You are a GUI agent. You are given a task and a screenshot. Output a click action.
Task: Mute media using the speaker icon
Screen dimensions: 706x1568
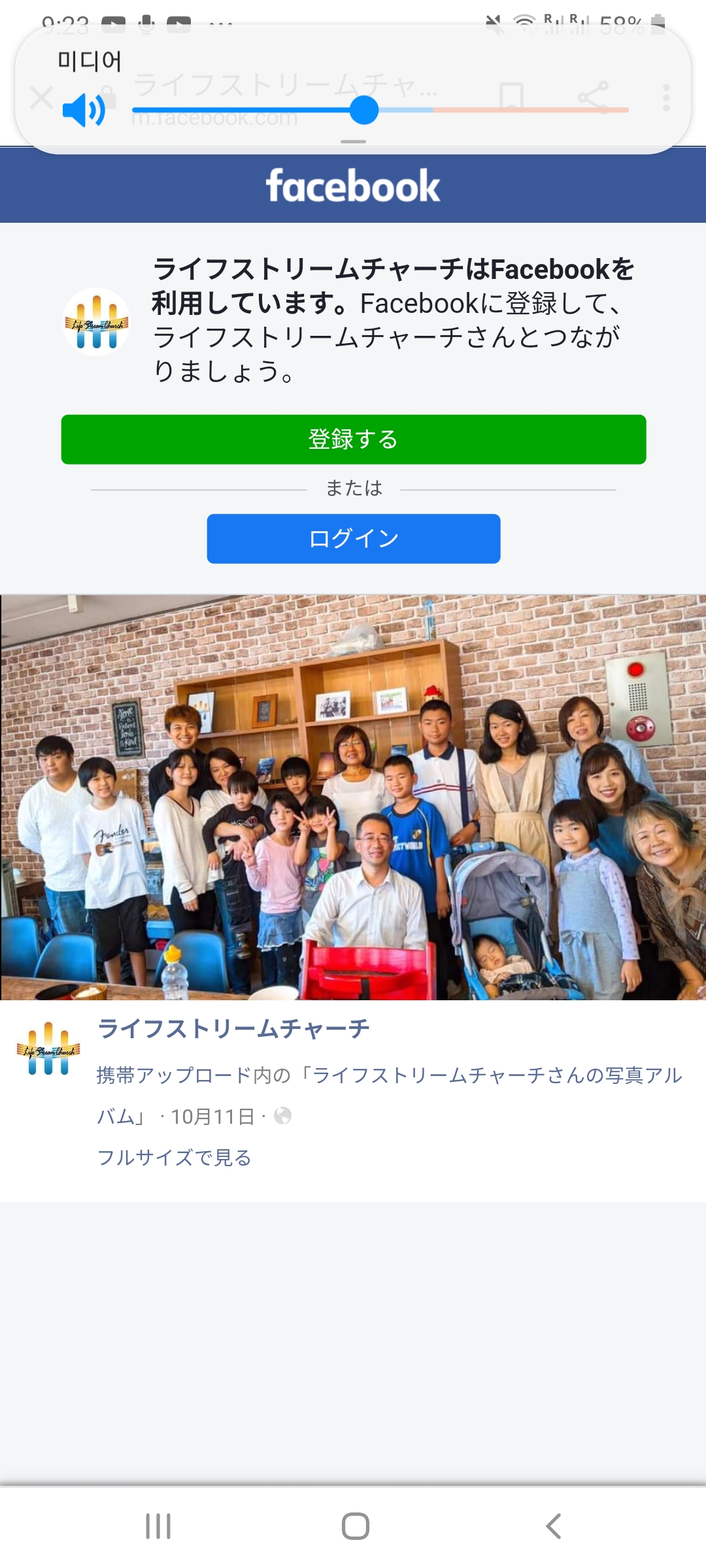point(84,110)
